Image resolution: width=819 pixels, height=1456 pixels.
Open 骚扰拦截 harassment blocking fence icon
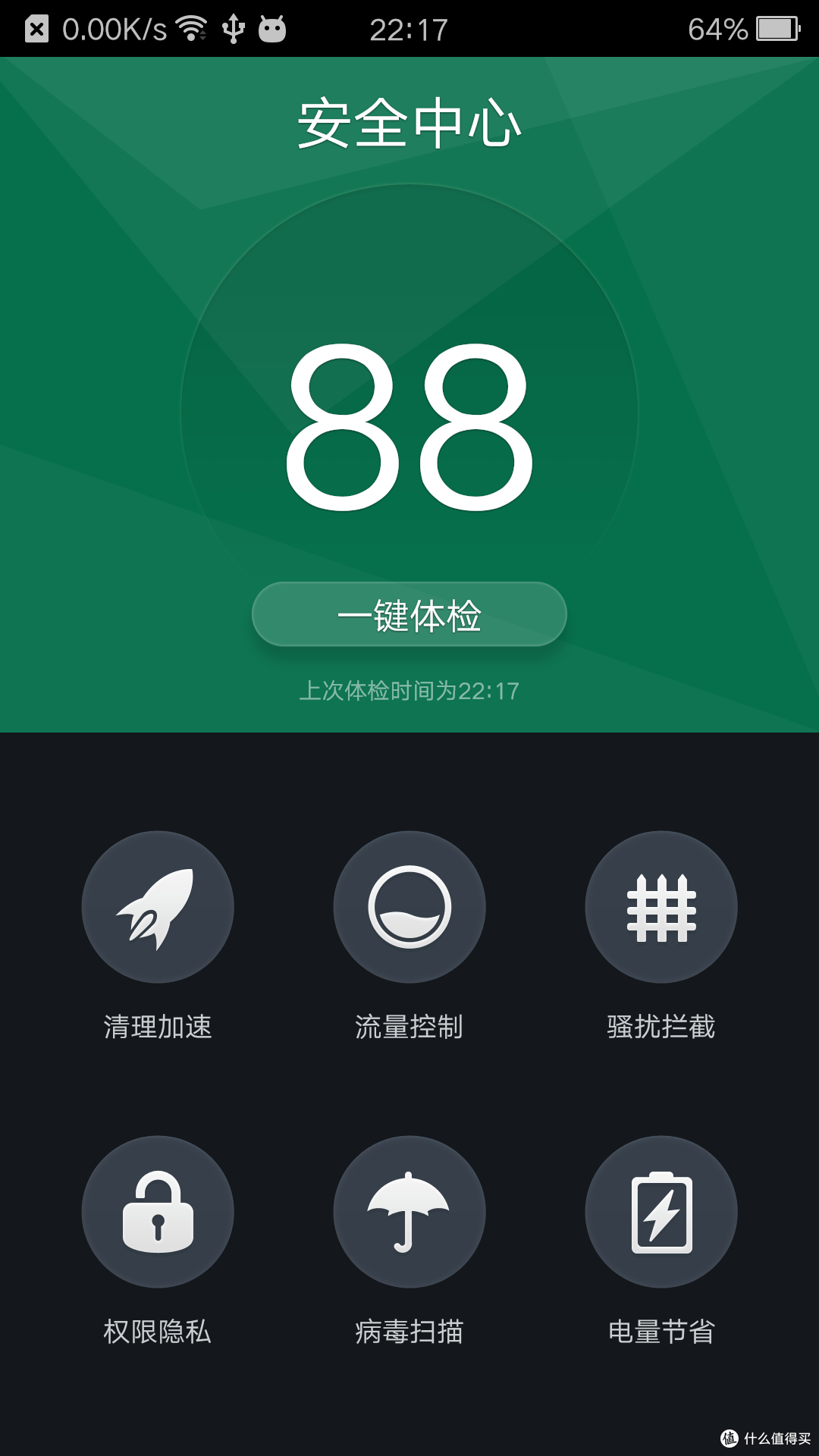[x=661, y=908]
